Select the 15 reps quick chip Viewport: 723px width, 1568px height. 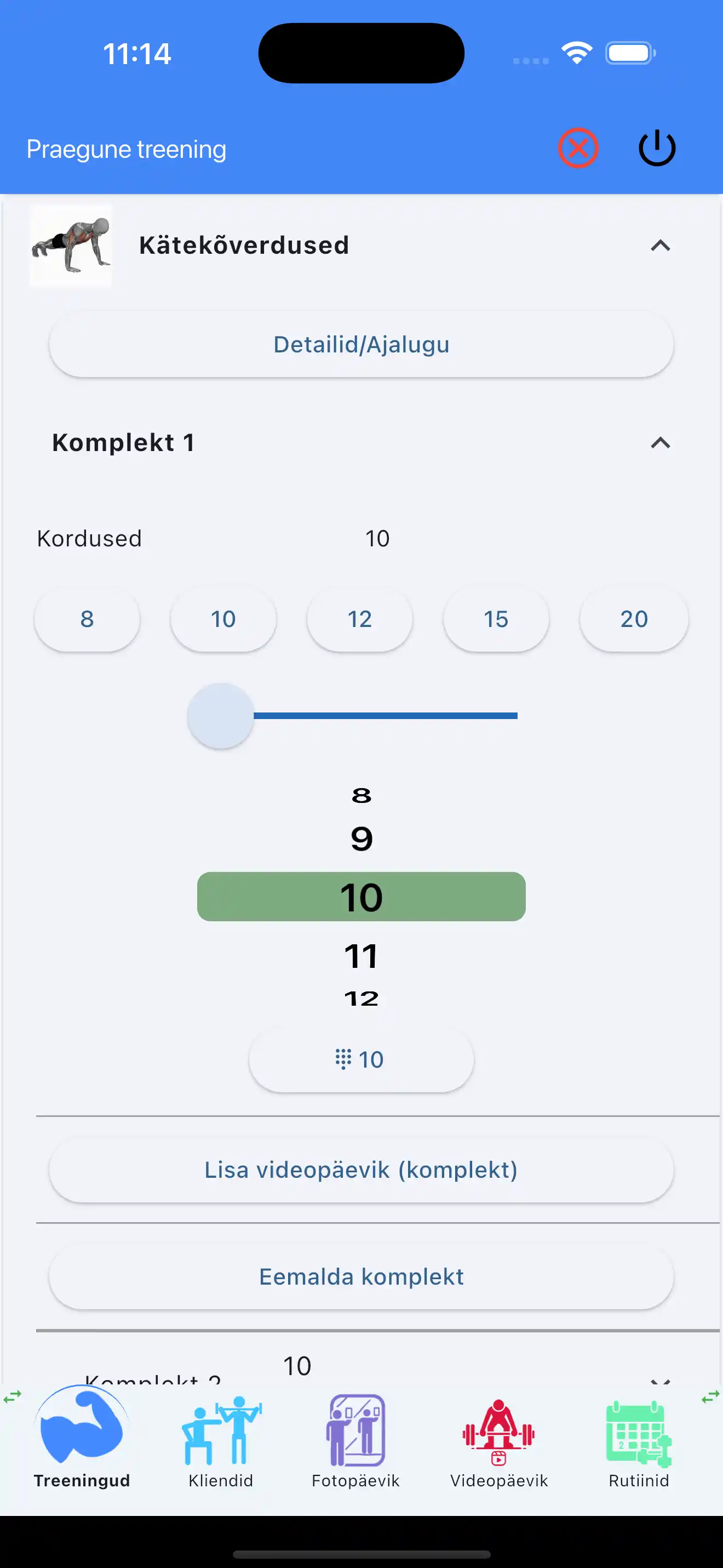[496, 619]
